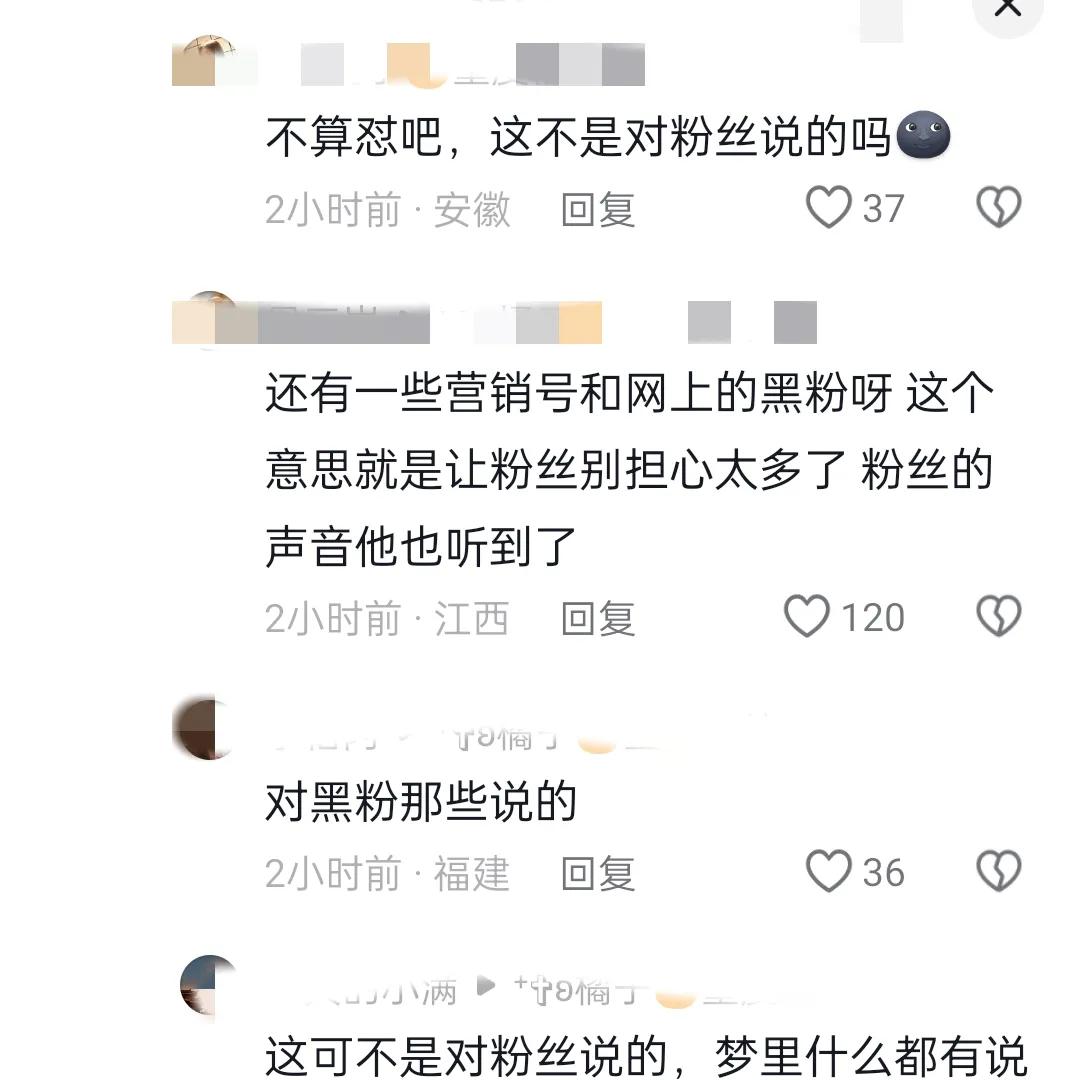This screenshot has width=1080, height=1080.
Task: Dislike the comment from 福建
Action: pos(998,872)
